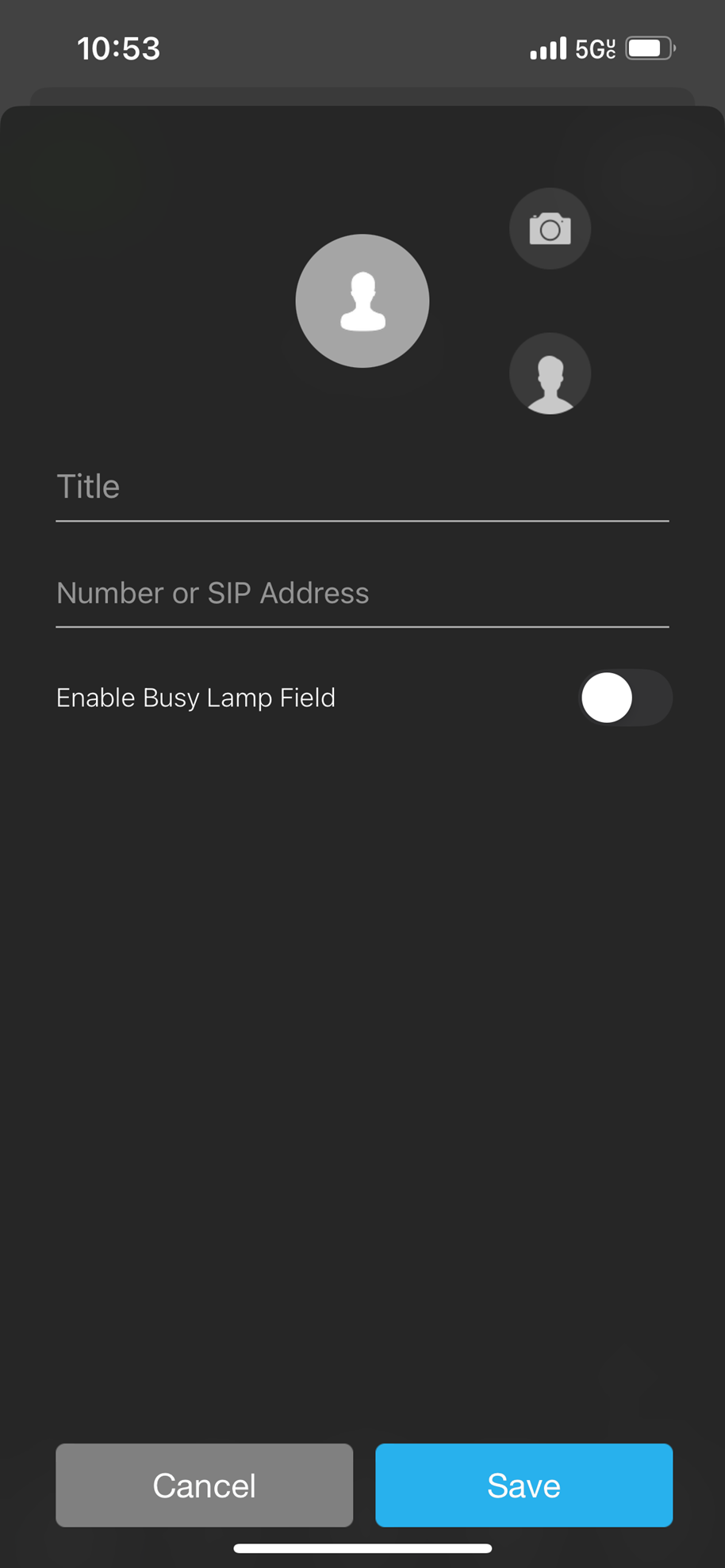
Task: Tap the large profile picture placeholder
Action: 362,301
